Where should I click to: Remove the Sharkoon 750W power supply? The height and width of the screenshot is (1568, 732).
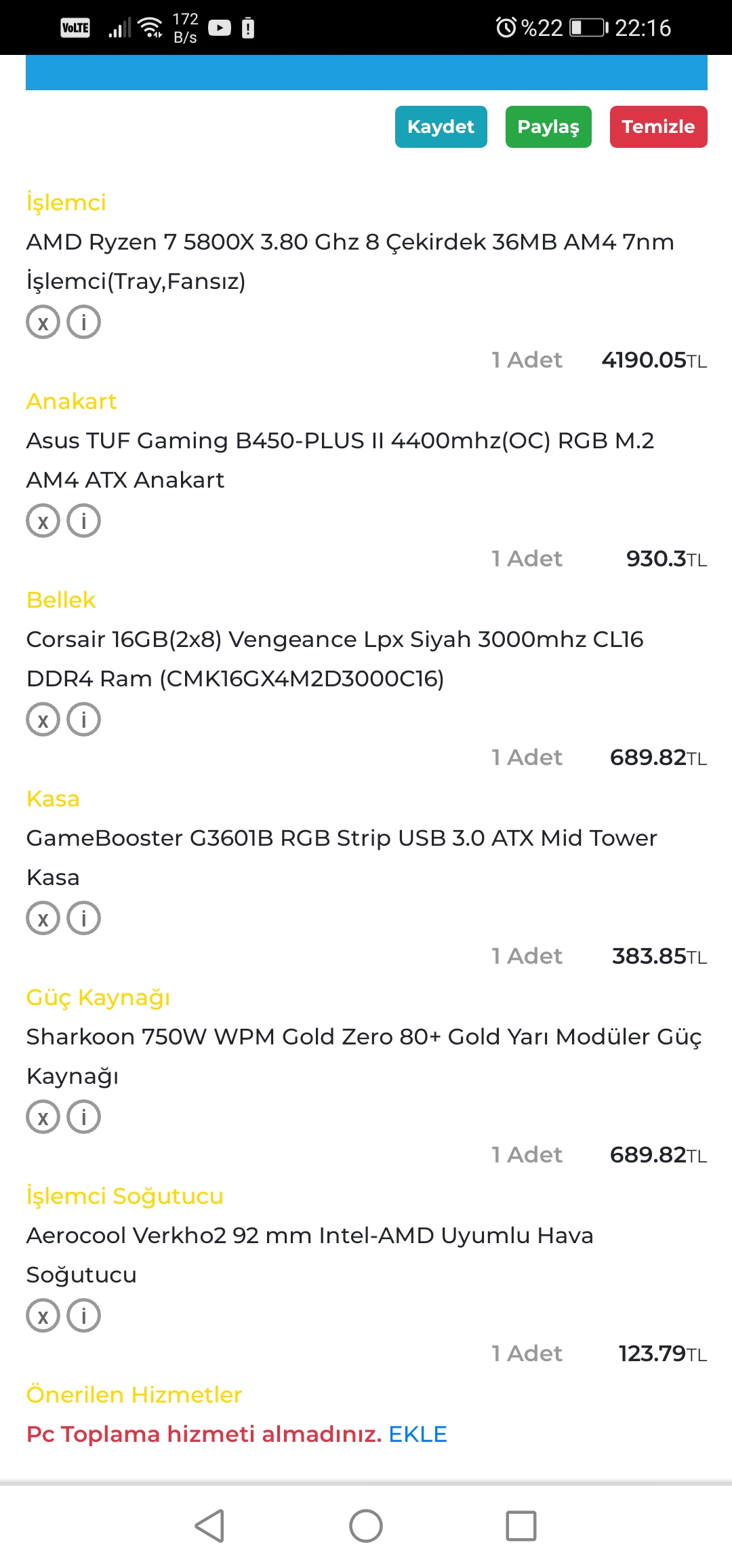click(x=43, y=1117)
